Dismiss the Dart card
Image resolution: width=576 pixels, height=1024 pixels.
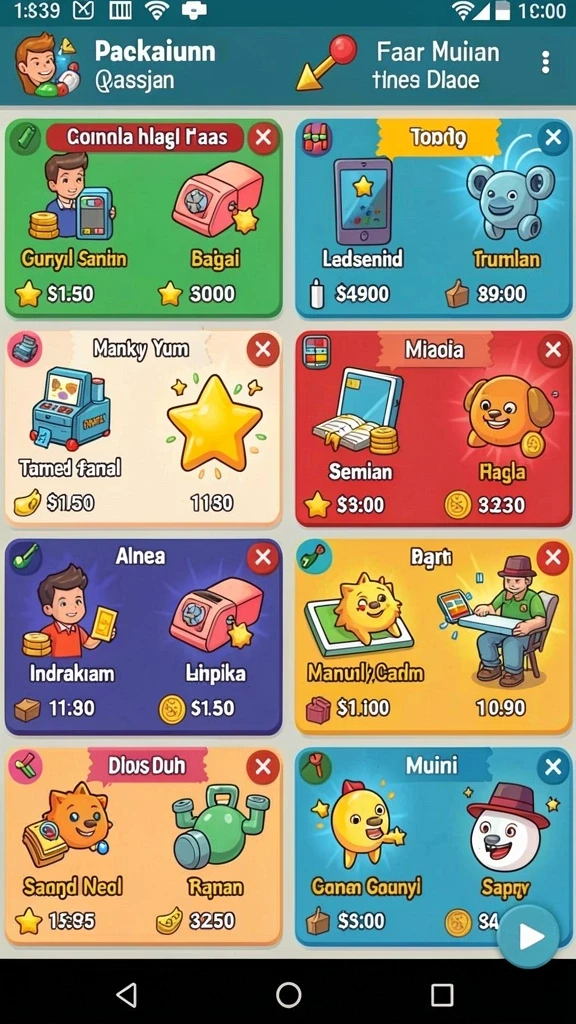[x=553, y=557]
